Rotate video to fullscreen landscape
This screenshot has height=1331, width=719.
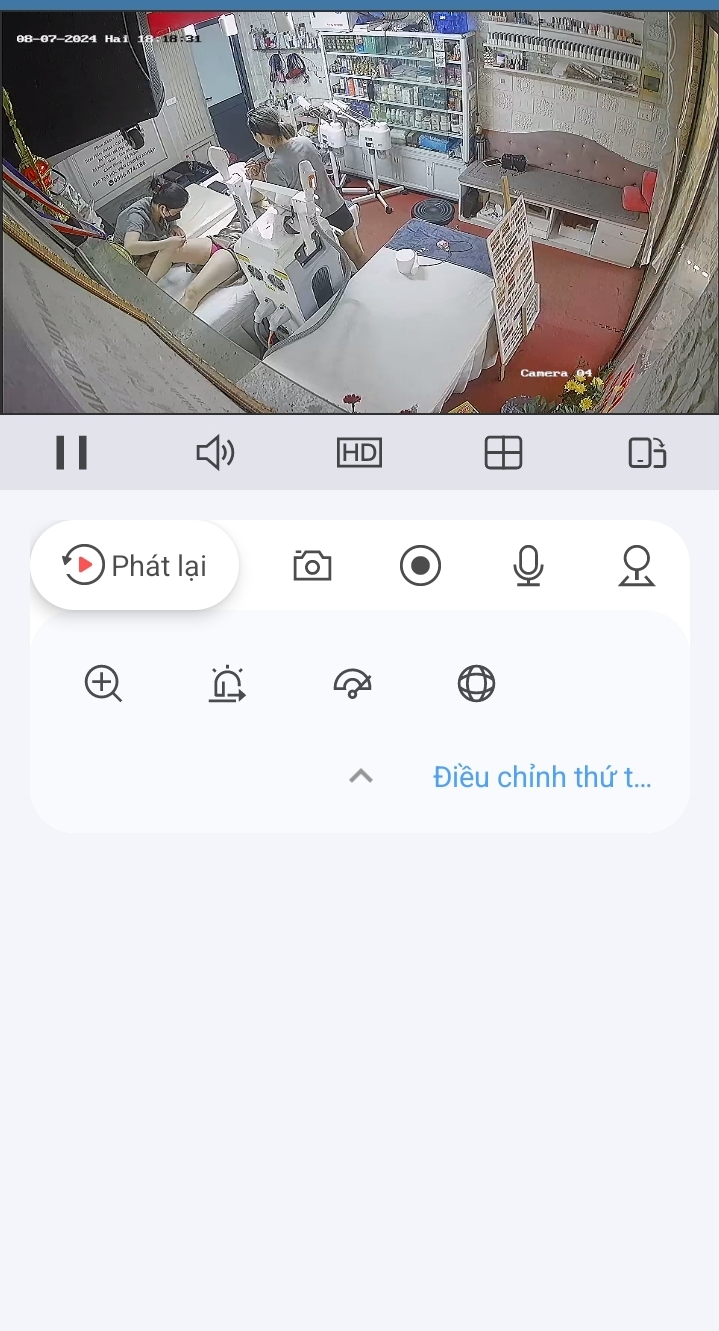tap(647, 453)
